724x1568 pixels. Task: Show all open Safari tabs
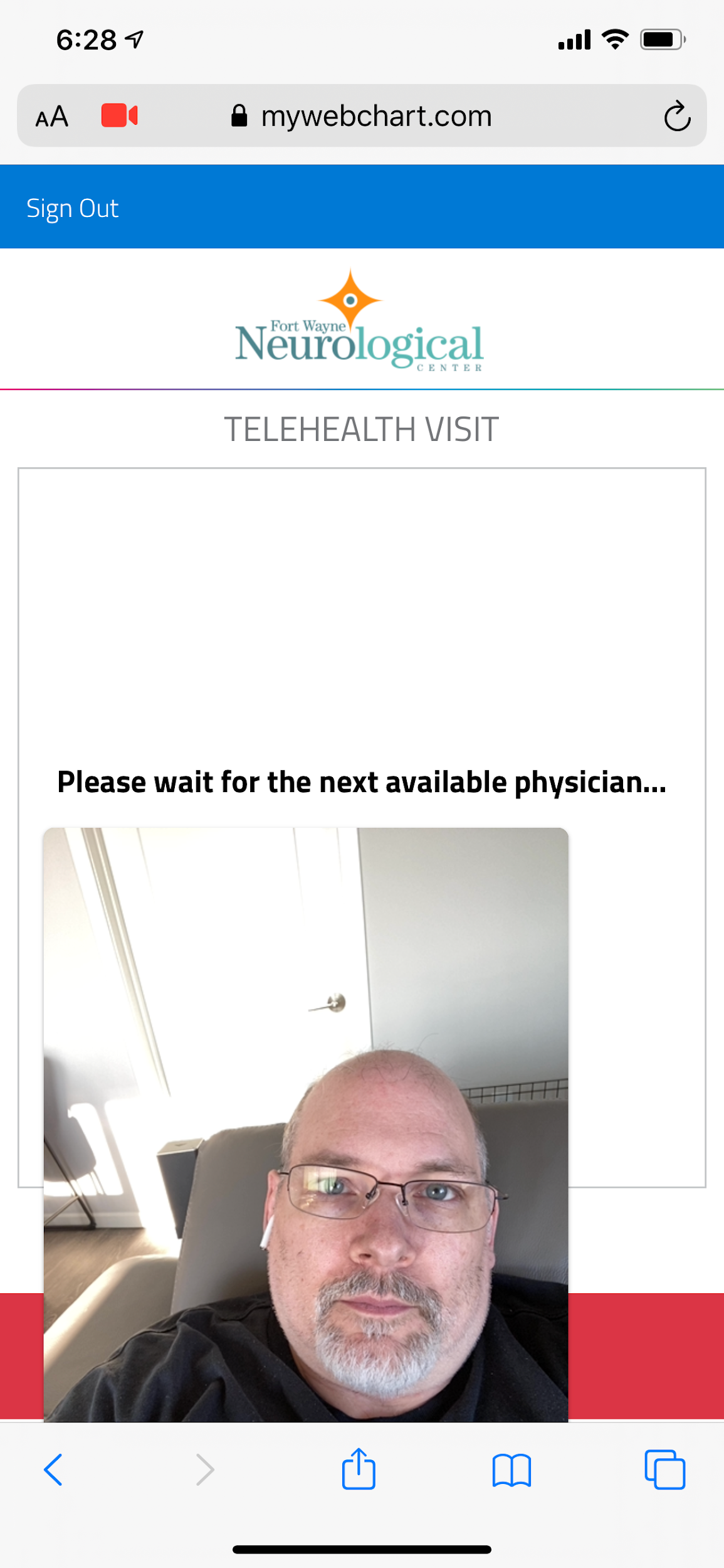pyautogui.click(x=664, y=1470)
